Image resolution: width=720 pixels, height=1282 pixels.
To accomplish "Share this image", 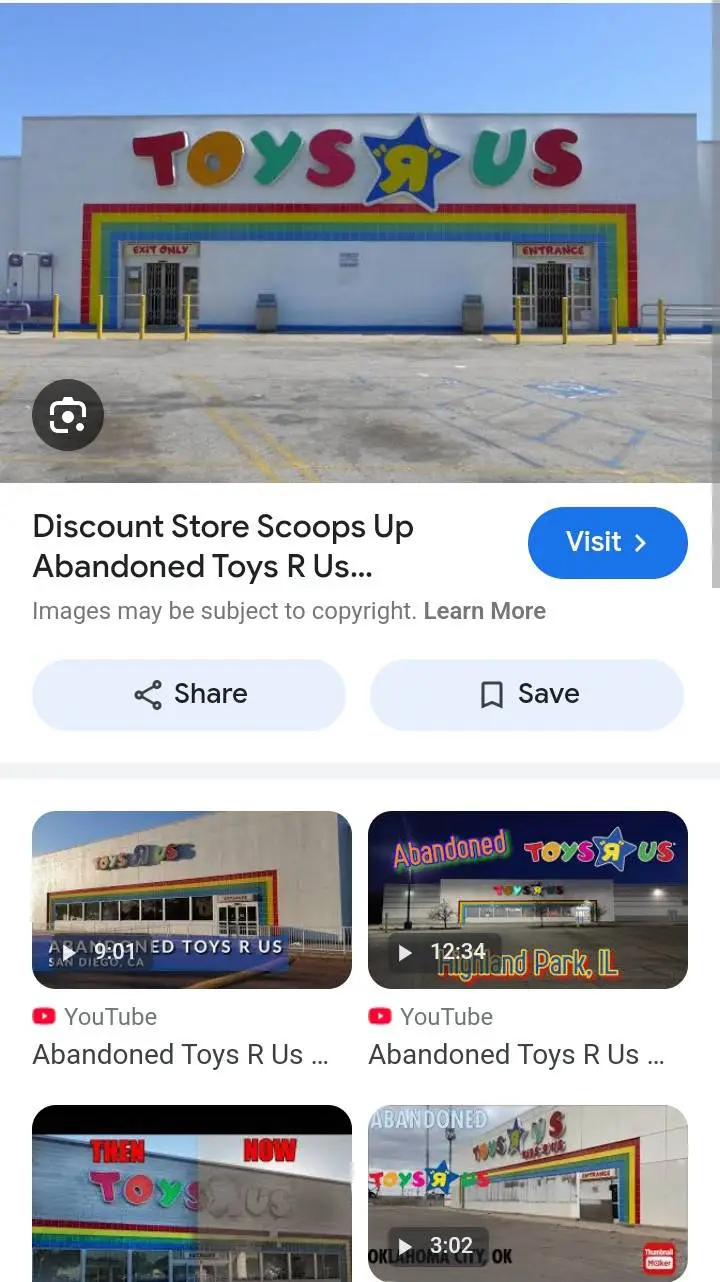I will (x=189, y=695).
